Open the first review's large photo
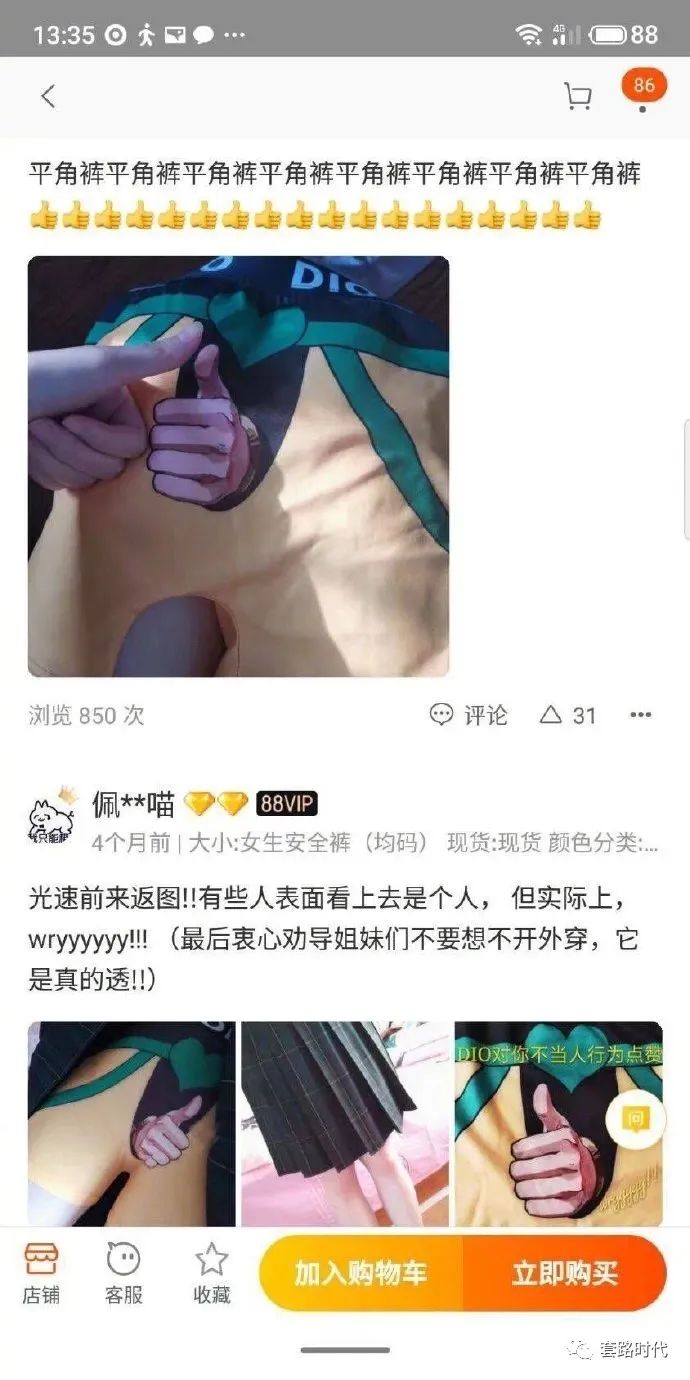The height and width of the screenshot is (1380, 690). coord(238,466)
